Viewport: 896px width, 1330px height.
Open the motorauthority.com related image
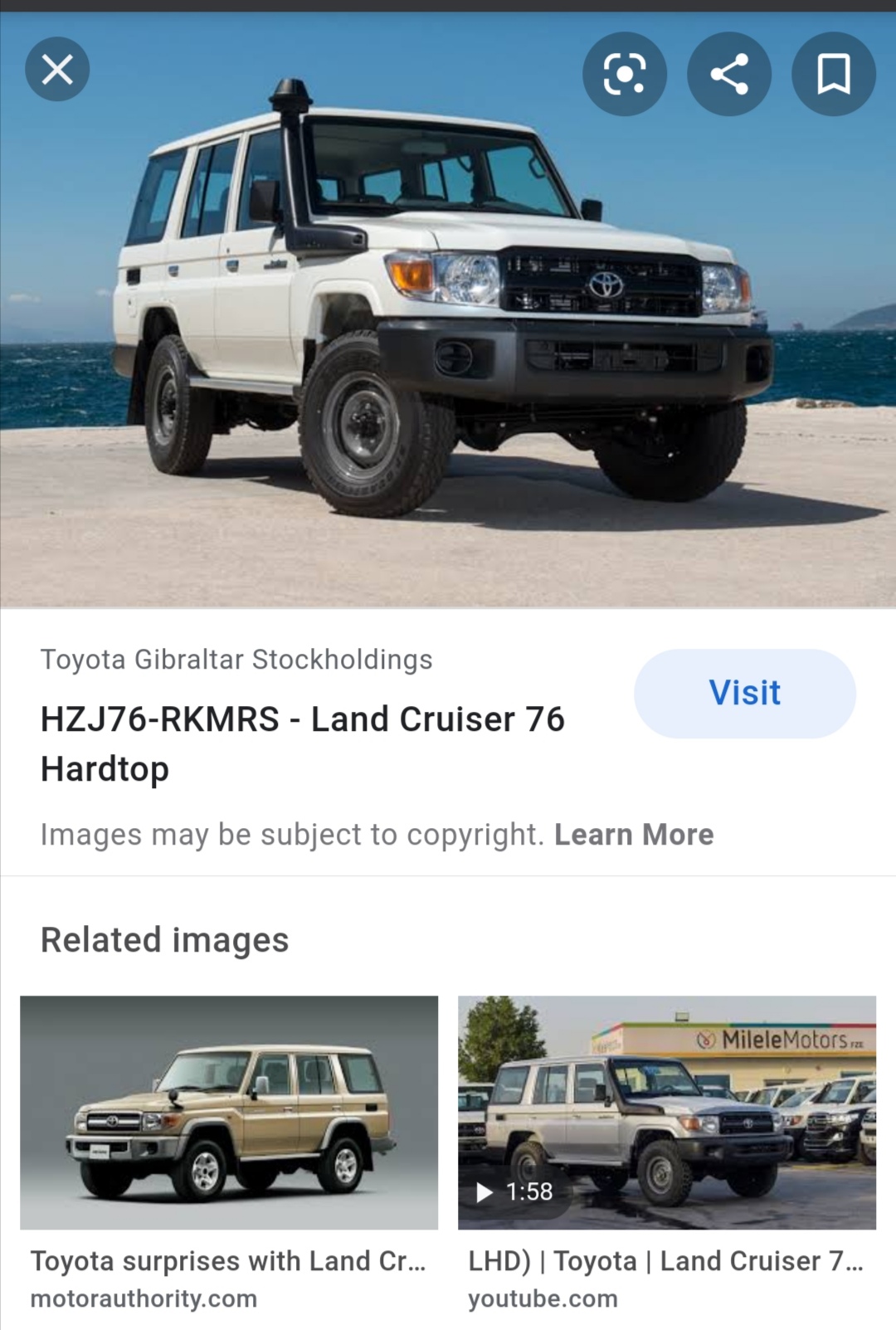[229, 1112]
